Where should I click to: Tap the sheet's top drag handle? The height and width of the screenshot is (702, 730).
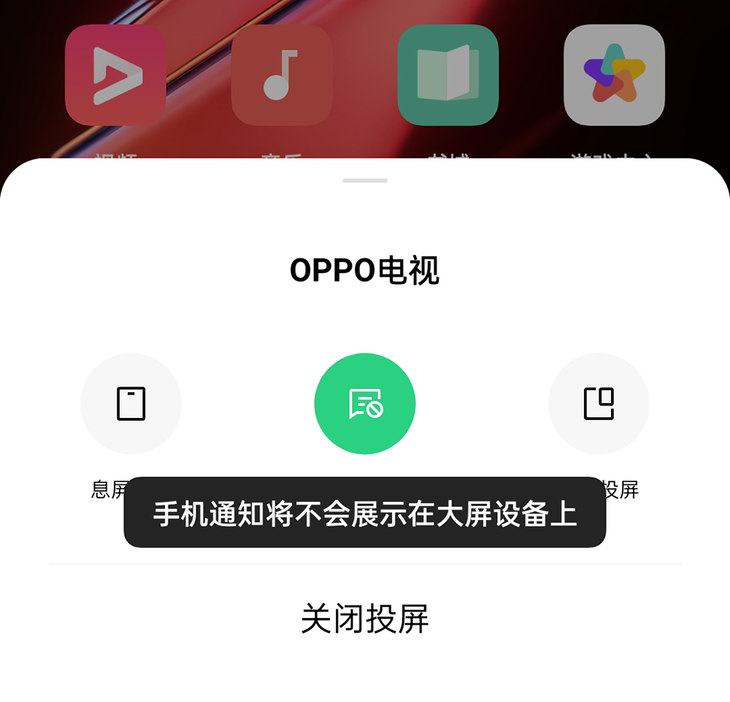tap(365, 180)
